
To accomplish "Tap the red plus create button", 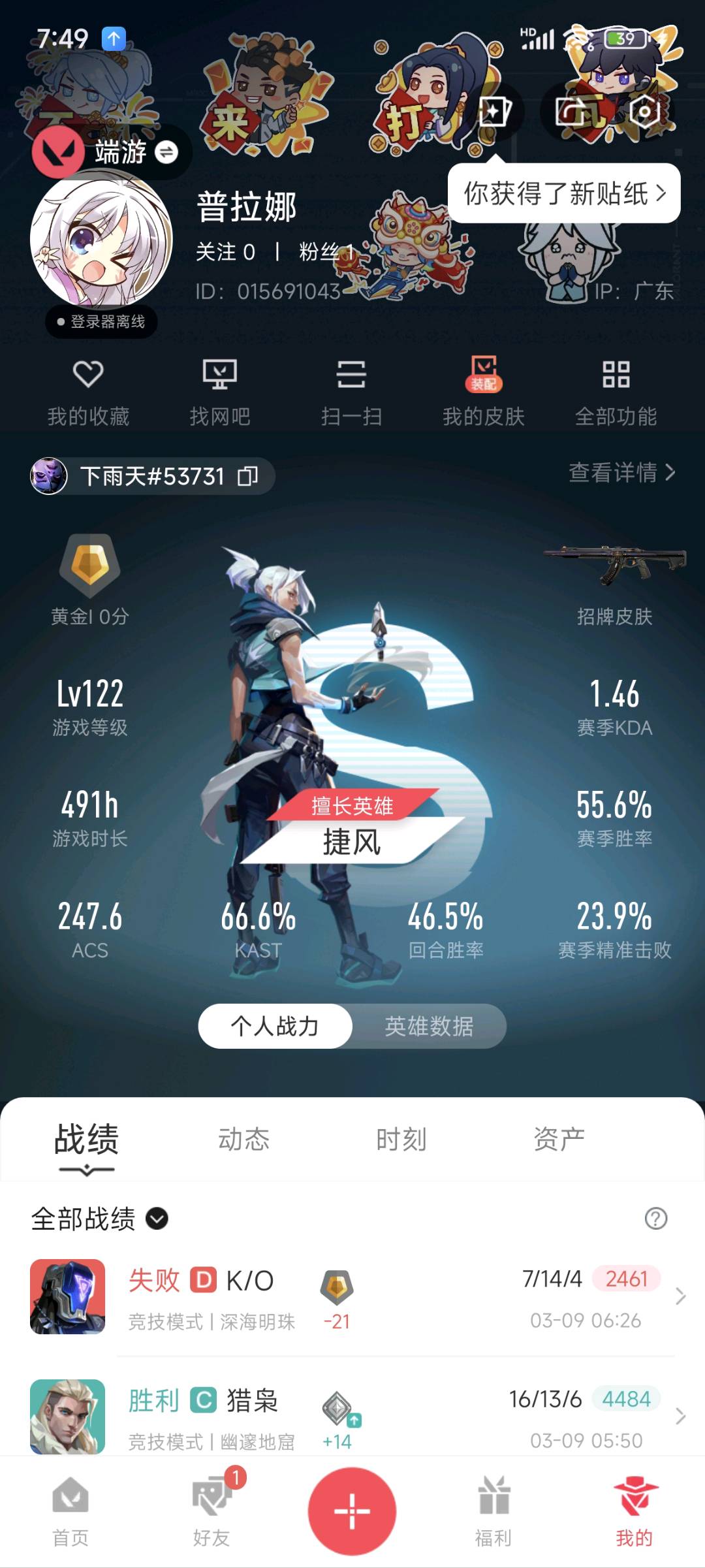I will [x=352, y=1511].
